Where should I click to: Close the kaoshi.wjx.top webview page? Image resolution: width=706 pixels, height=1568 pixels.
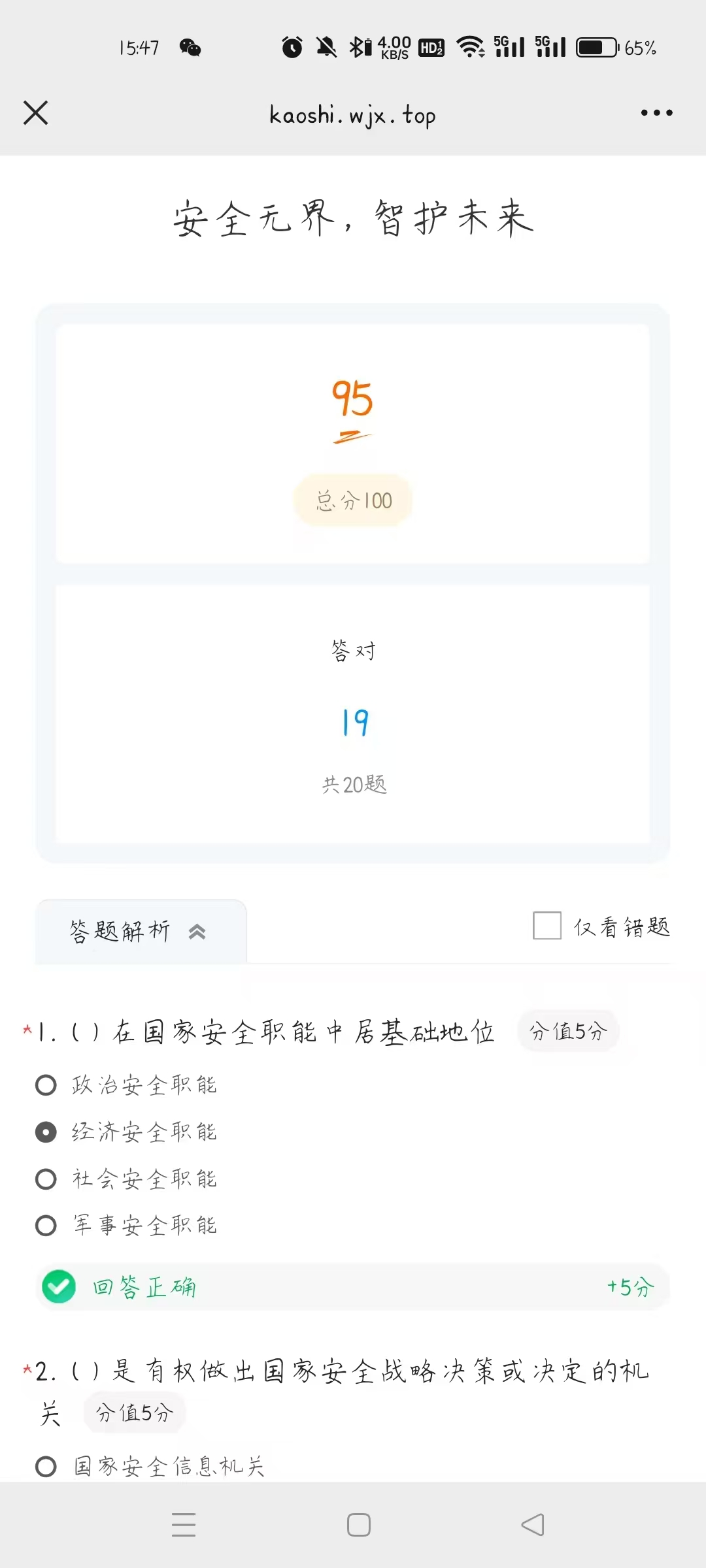(x=35, y=113)
